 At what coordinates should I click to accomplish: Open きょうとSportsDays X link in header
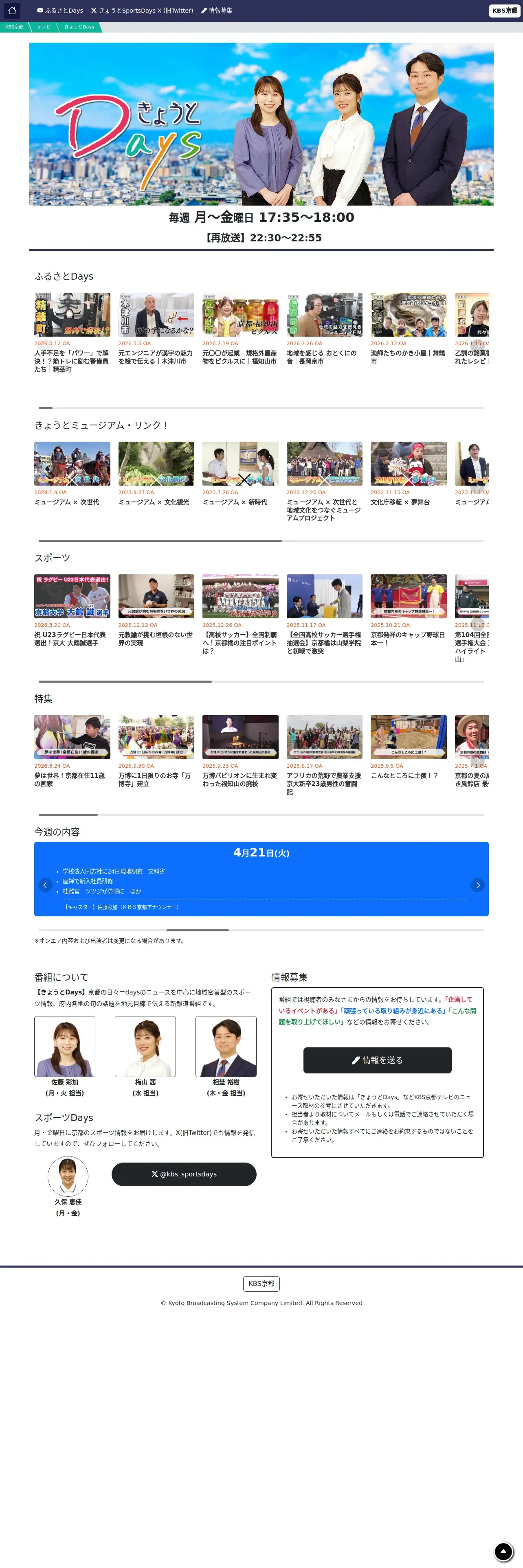tap(142, 10)
